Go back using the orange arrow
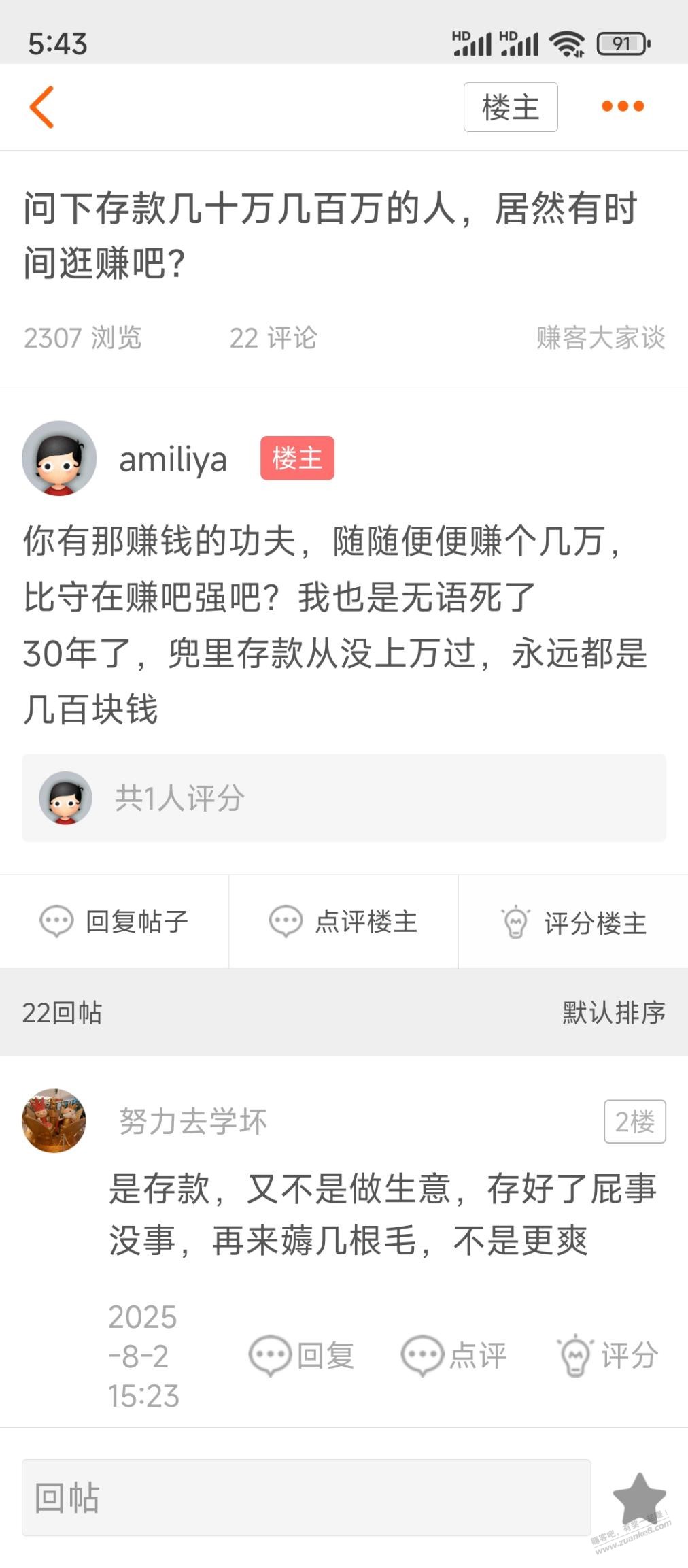The width and height of the screenshot is (688, 1568). [42, 107]
